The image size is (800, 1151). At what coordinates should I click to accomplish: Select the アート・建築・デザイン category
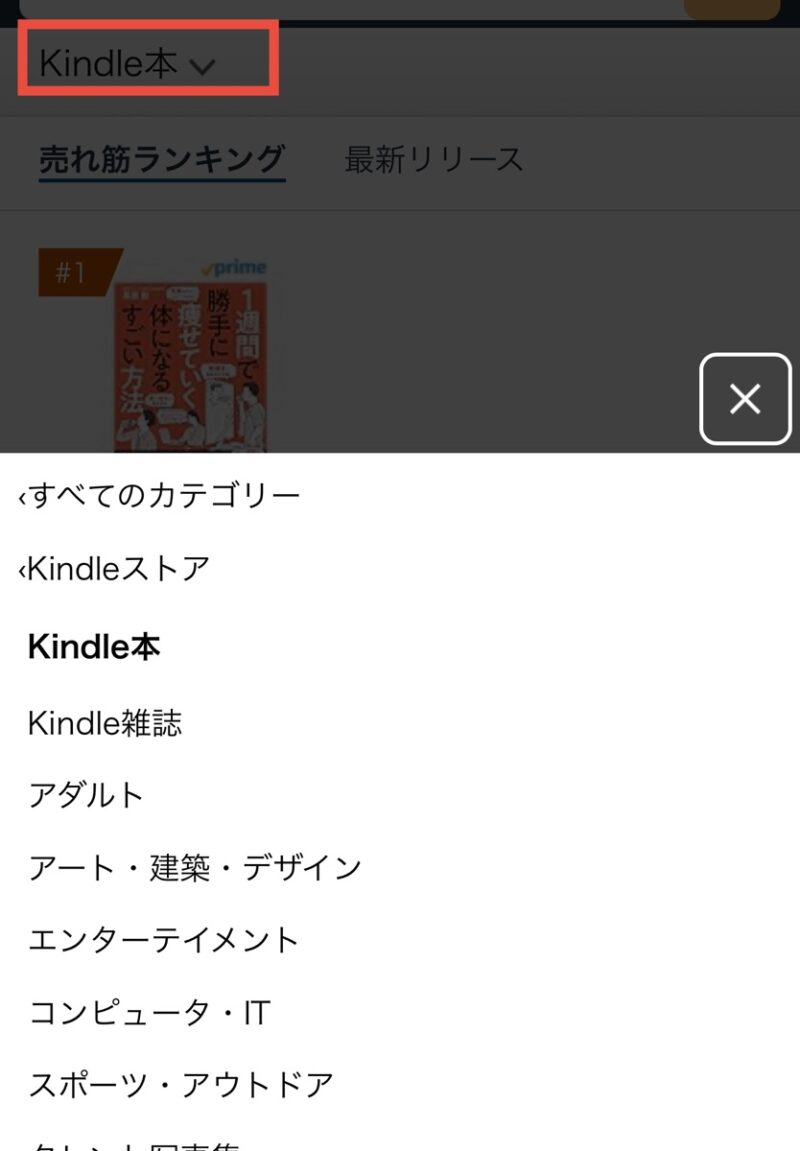[x=195, y=868]
